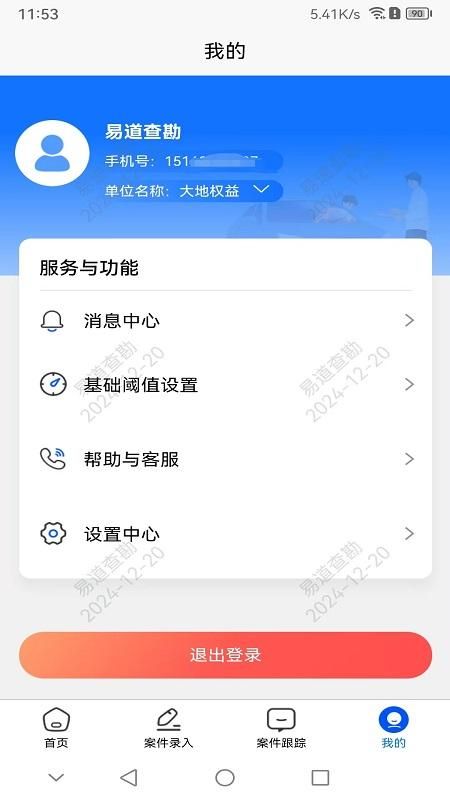This screenshot has height=800, width=450.
Task: Select the 我的 tab
Action: coord(393,728)
